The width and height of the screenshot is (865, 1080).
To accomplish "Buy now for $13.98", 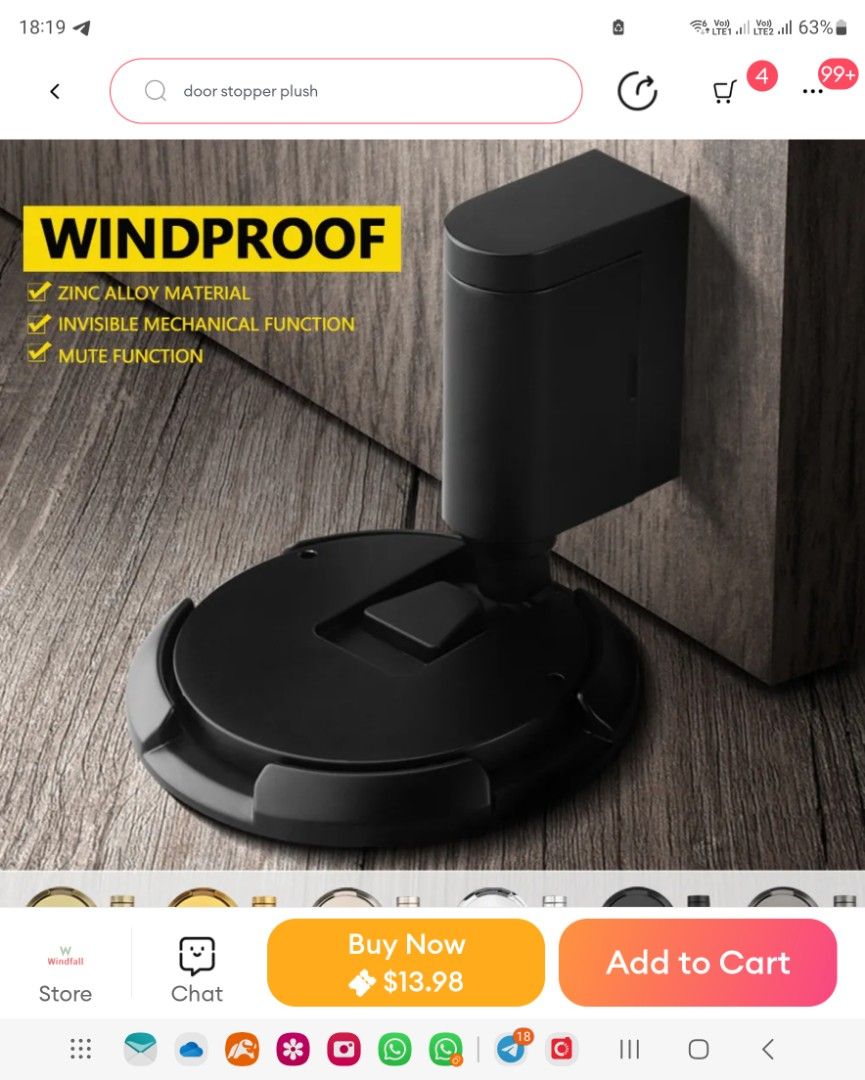I will tap(406, 962).
